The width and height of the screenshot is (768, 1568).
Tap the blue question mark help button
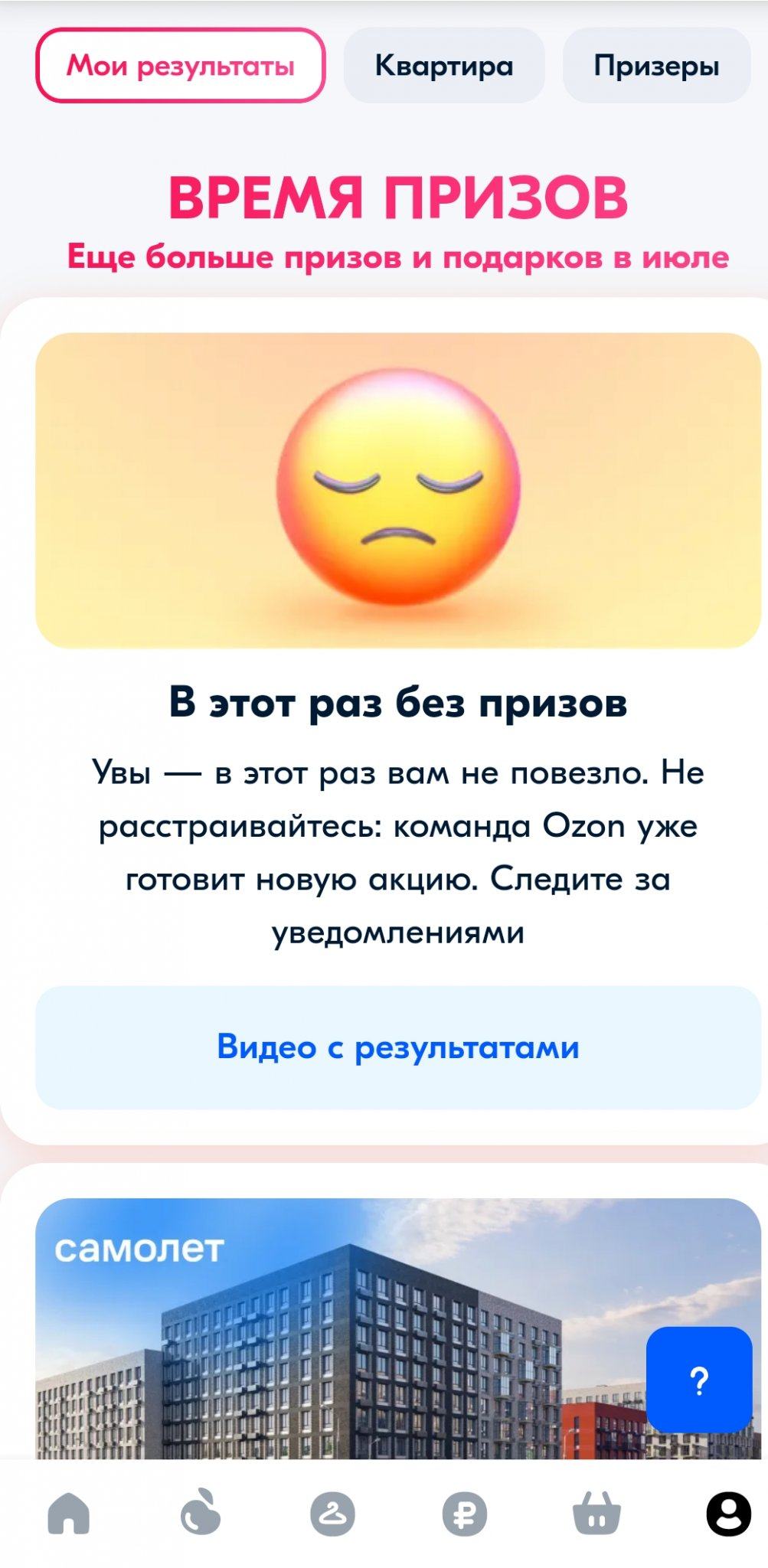698,1380
